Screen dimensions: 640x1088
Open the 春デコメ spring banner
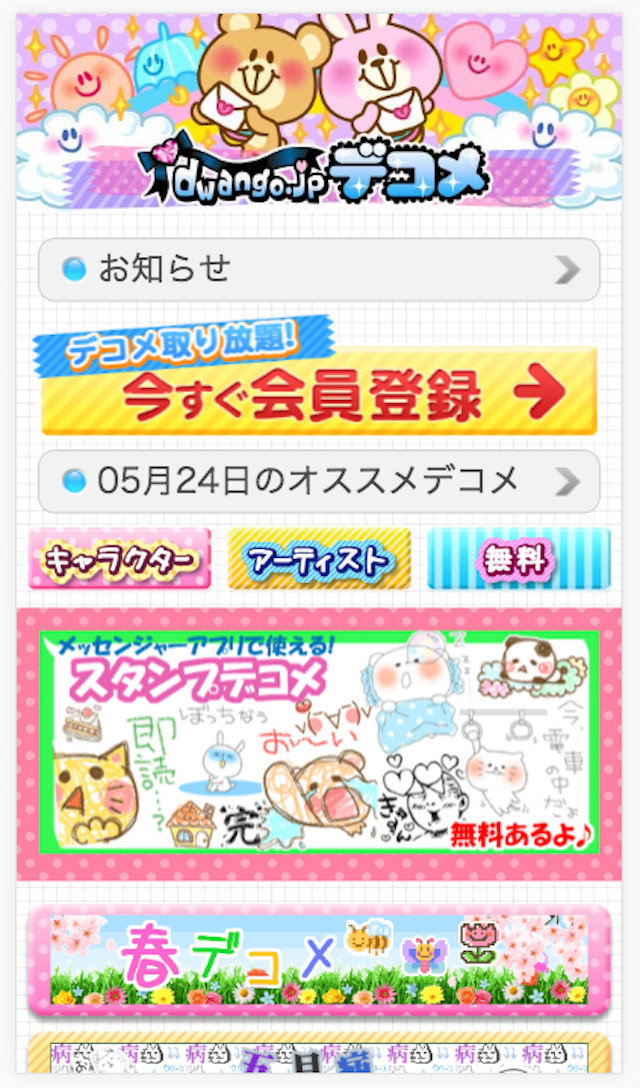(318, 959)
